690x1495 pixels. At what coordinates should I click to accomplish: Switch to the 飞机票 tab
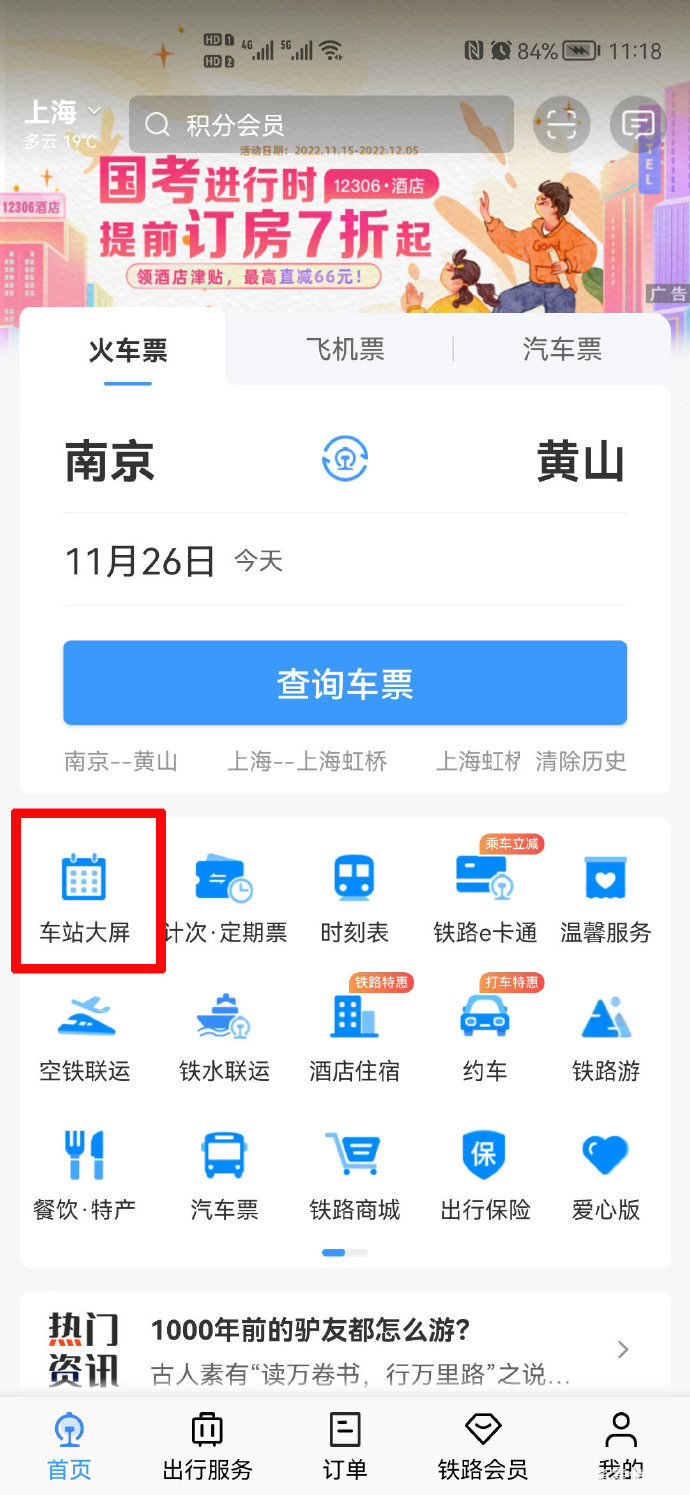(345, 349)
